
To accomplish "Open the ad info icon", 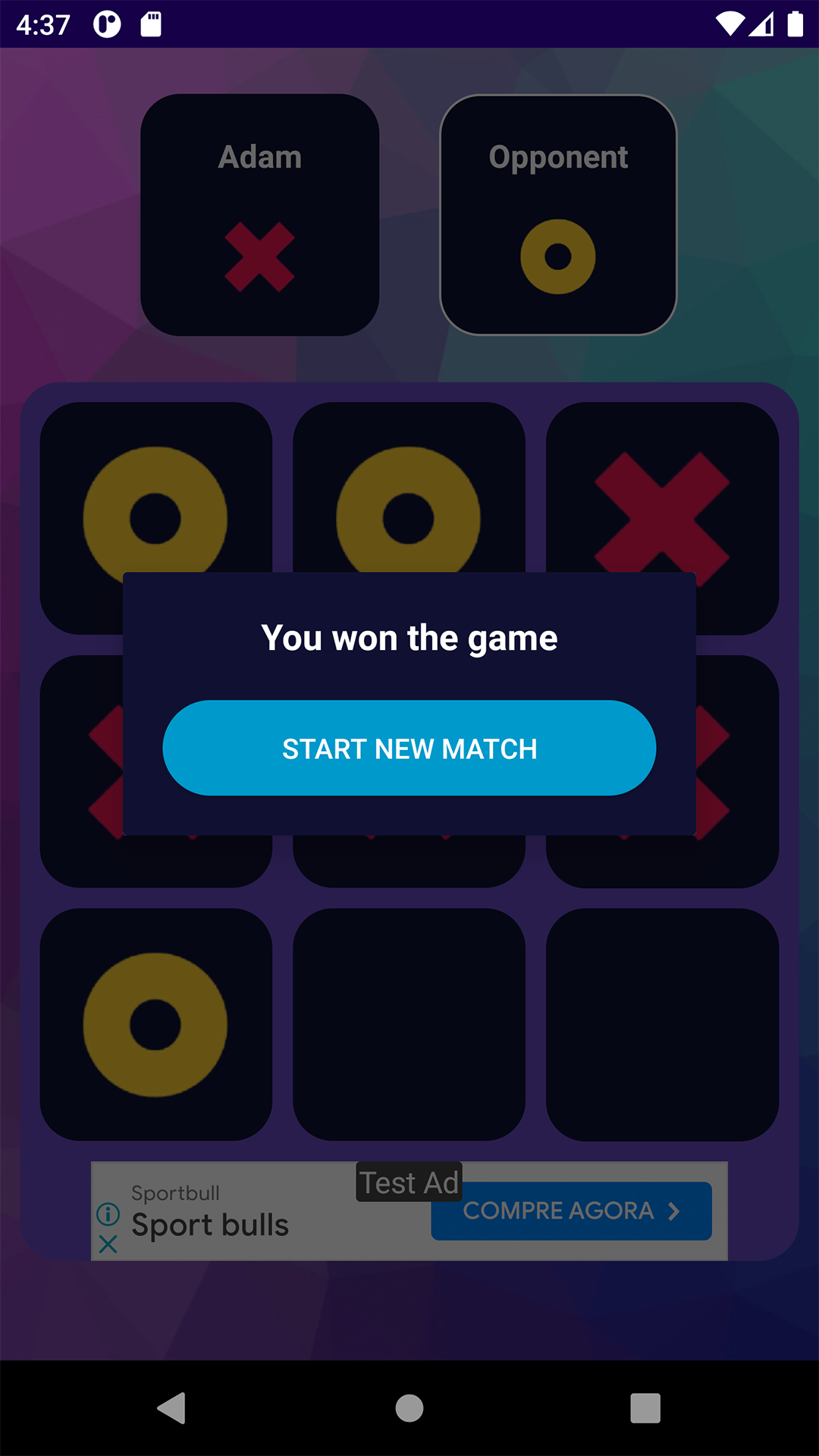I will (108, 1214).
